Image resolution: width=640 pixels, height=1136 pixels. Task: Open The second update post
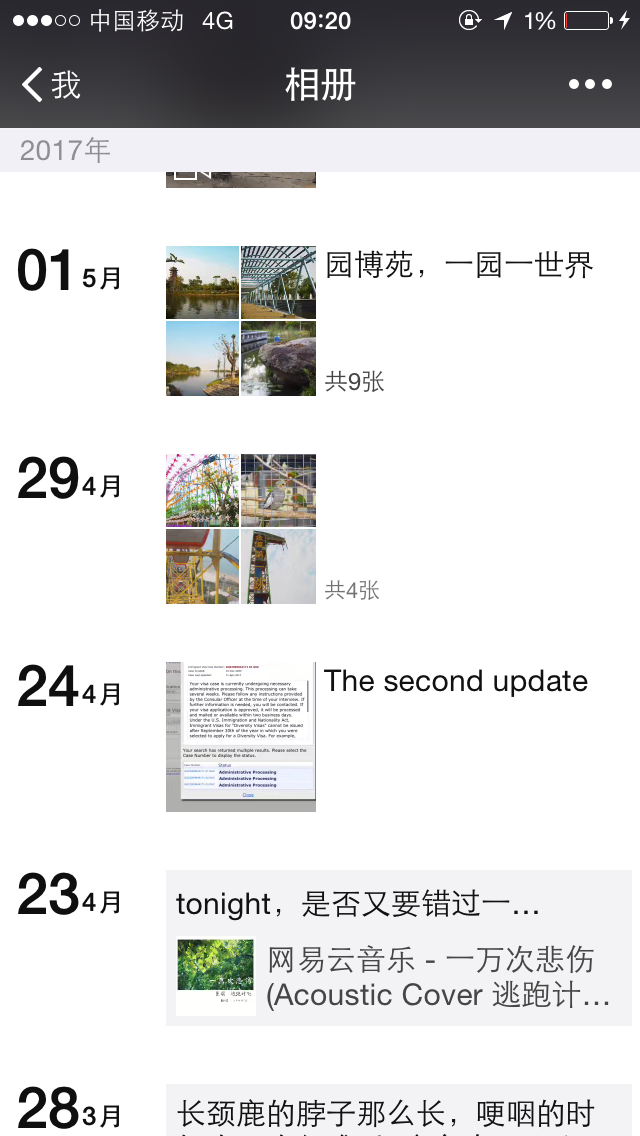coord(455,682)
